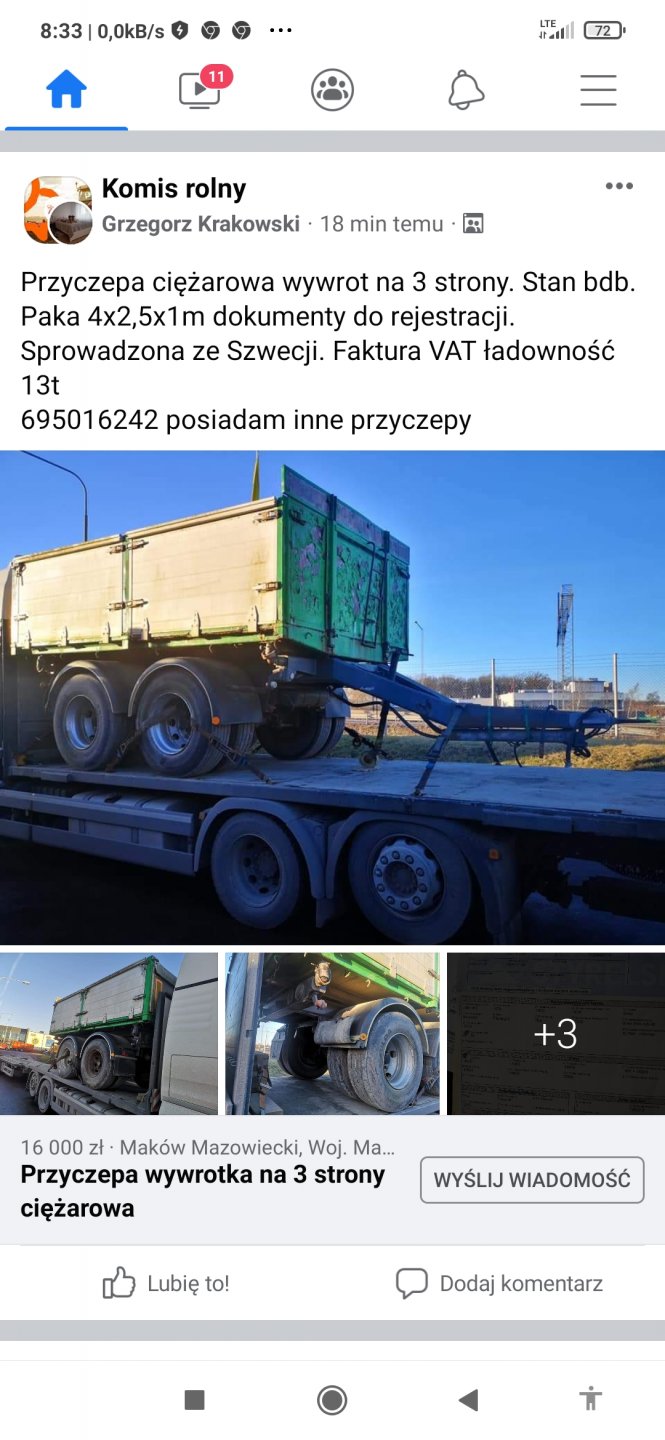Screen dimensions: 665x1440
Task: Switch to the Home feed tab
Action: tap(66, 91)
